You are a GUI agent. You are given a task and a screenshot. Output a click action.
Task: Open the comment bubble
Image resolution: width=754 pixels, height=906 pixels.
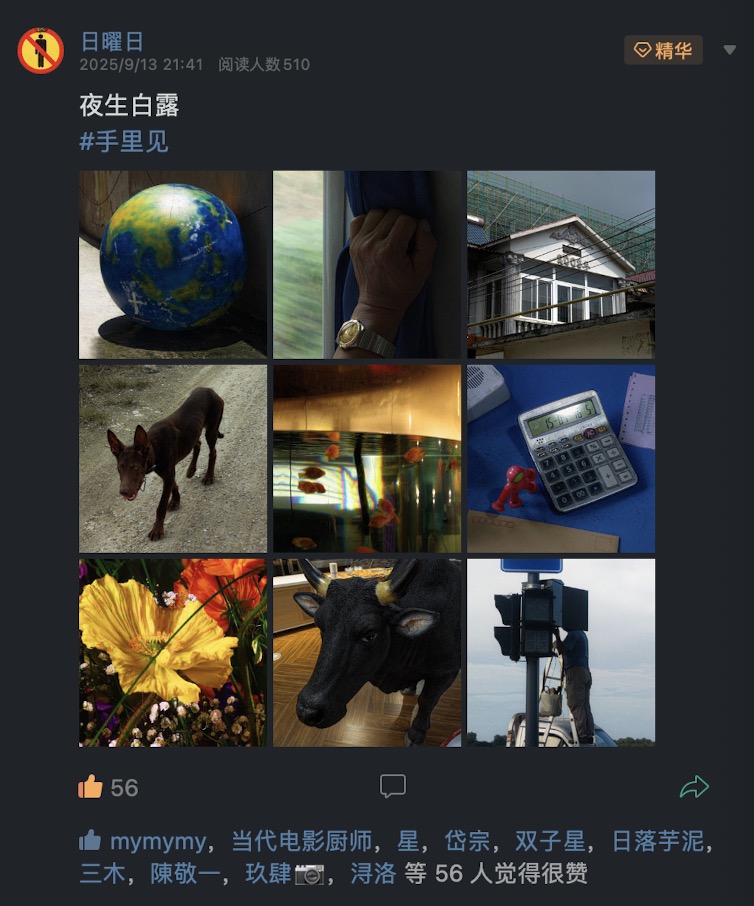point(392,786)
